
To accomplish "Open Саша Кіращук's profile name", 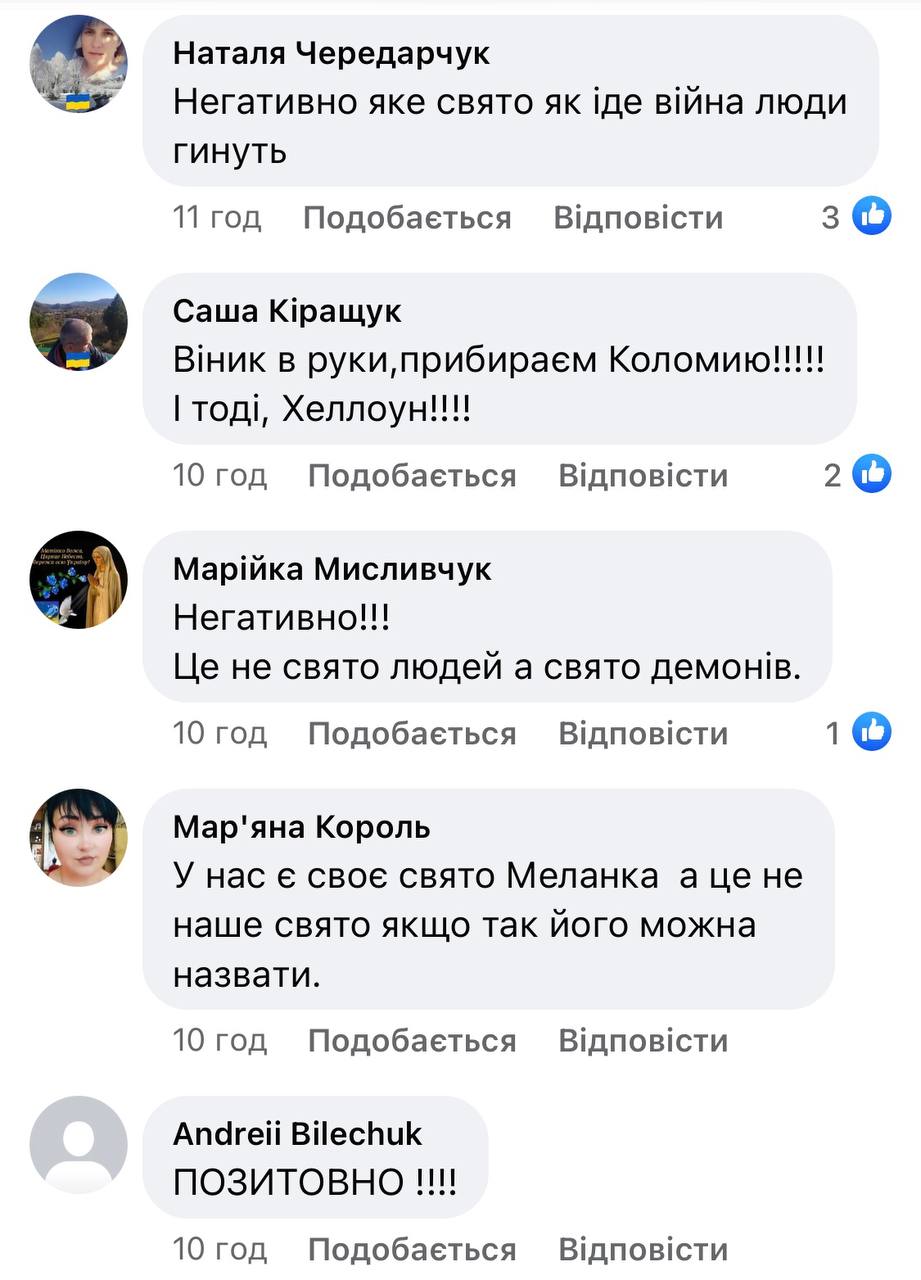I will (287, 311).
